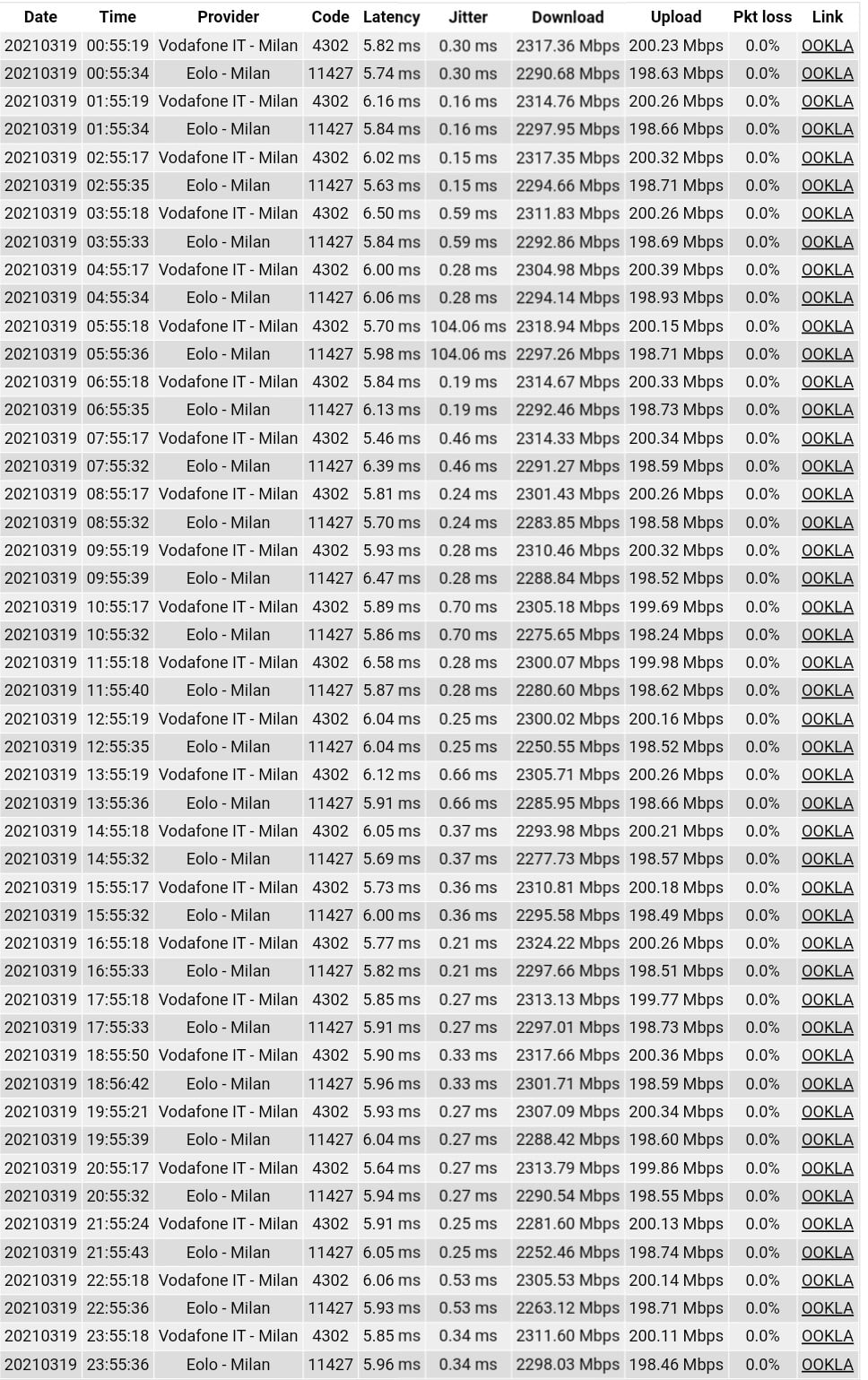This screenshot has width=868, height=1380.
Task: Follow OOKLA link in the 06:55:35 Eolo row
Action: (827, 410)
